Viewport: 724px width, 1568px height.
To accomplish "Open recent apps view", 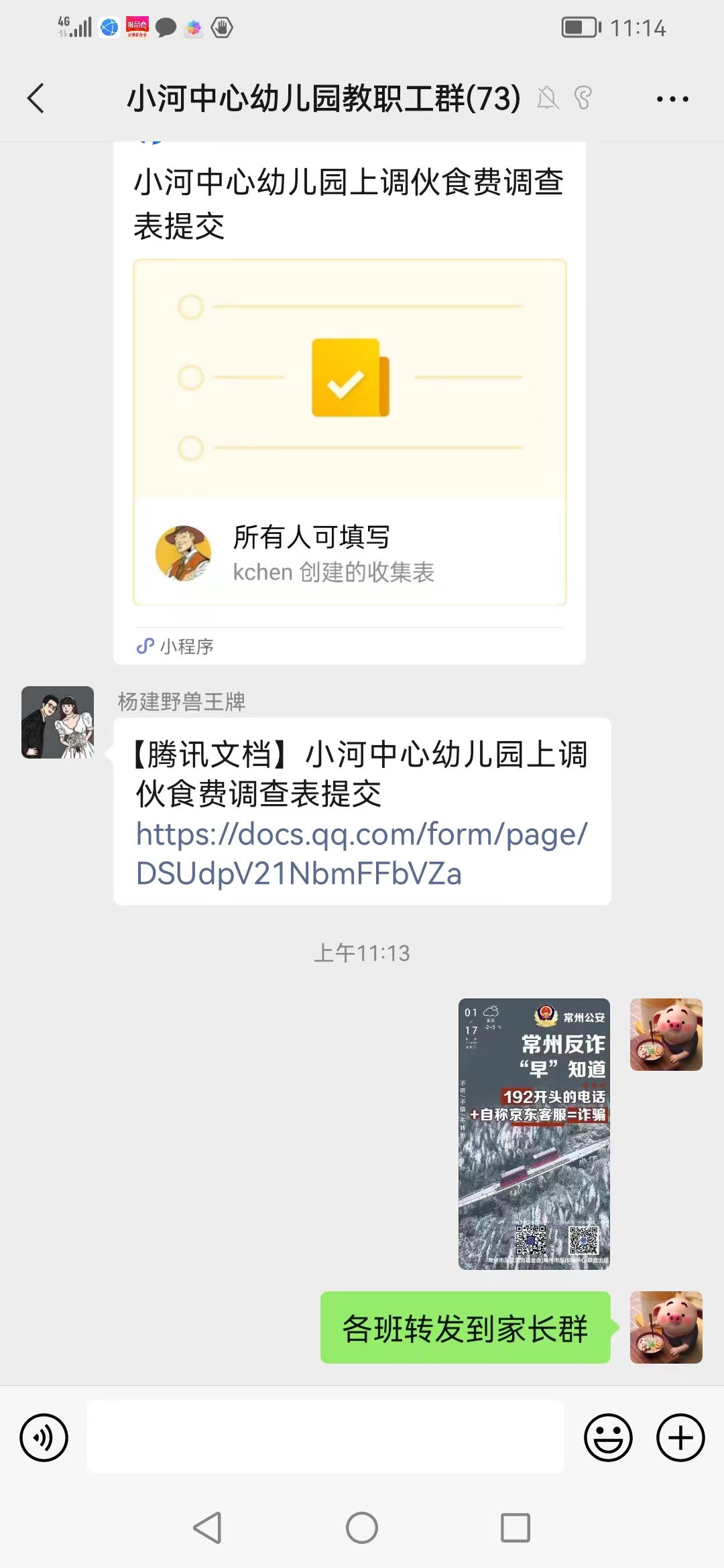I will point(516,1528).
